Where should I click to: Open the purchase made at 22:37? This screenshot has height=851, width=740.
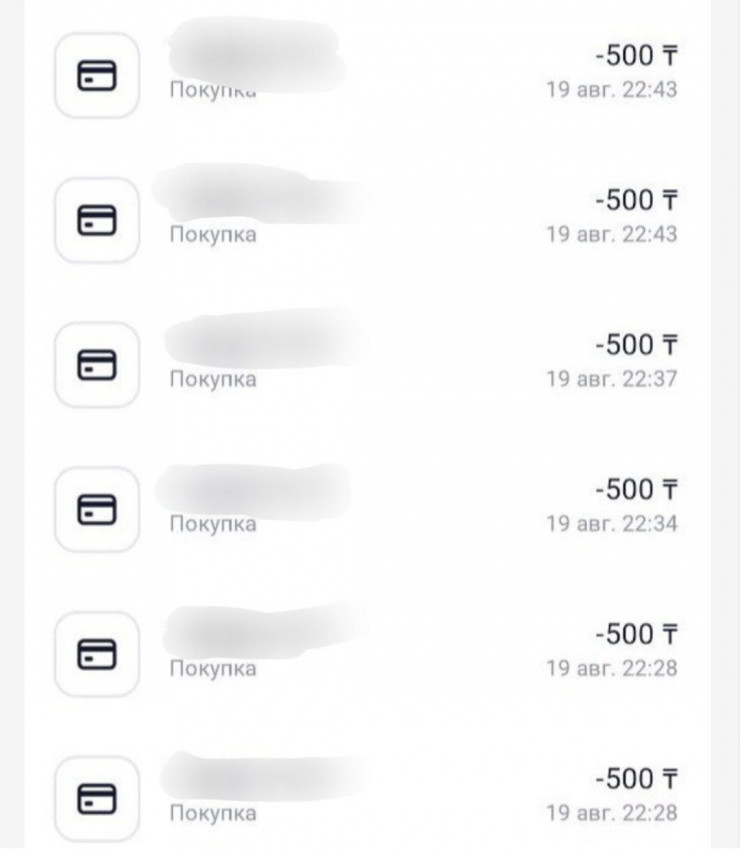click(370, 361)
